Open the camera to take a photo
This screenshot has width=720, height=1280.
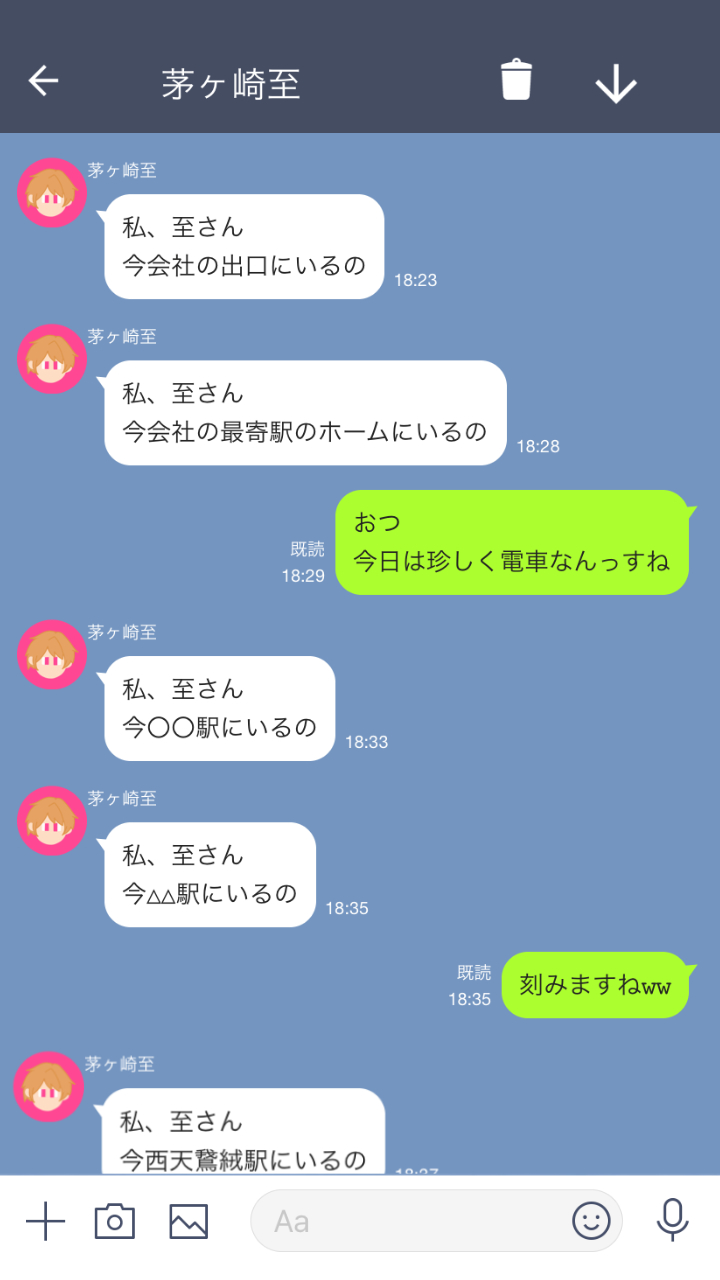(115, 1221)
